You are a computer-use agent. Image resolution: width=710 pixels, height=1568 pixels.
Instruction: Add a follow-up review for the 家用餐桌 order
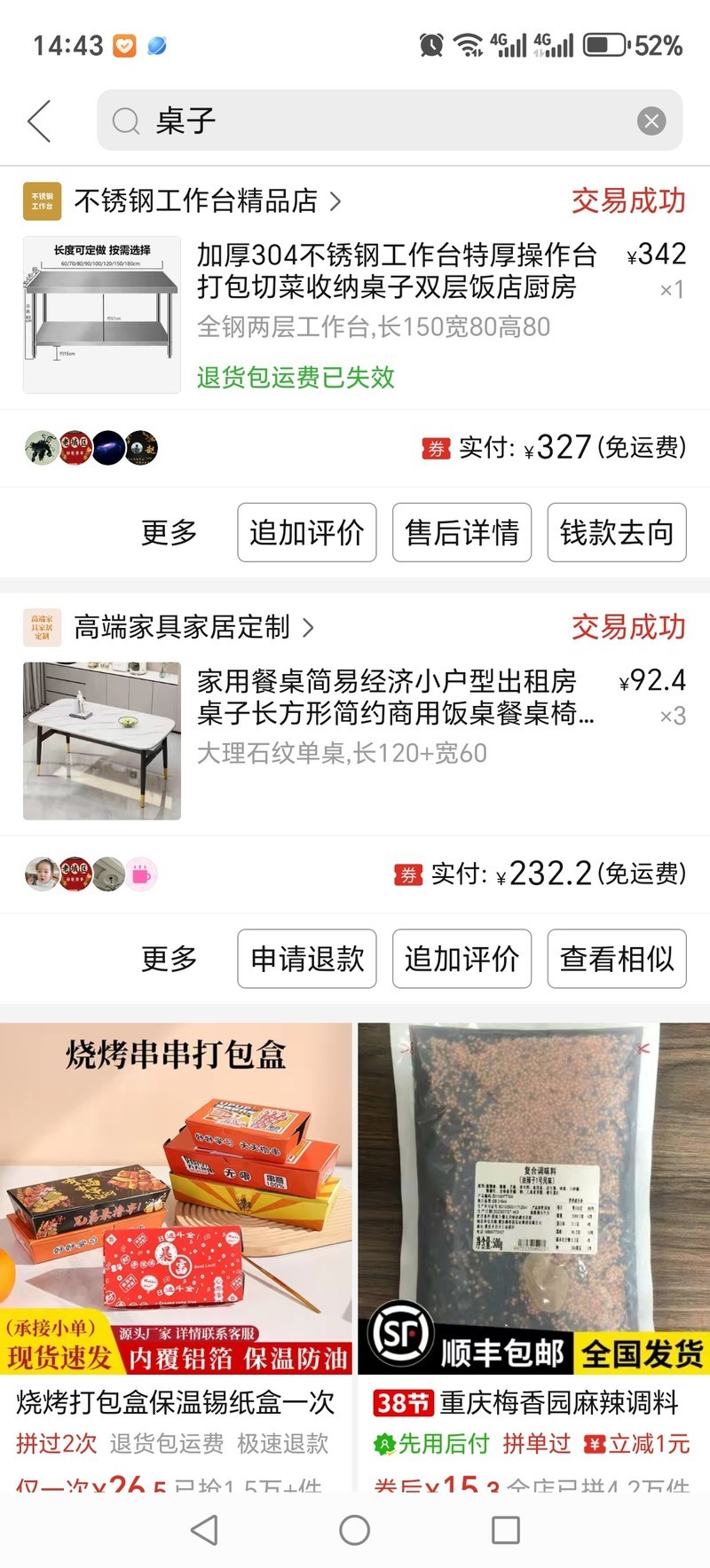[461, 959]
